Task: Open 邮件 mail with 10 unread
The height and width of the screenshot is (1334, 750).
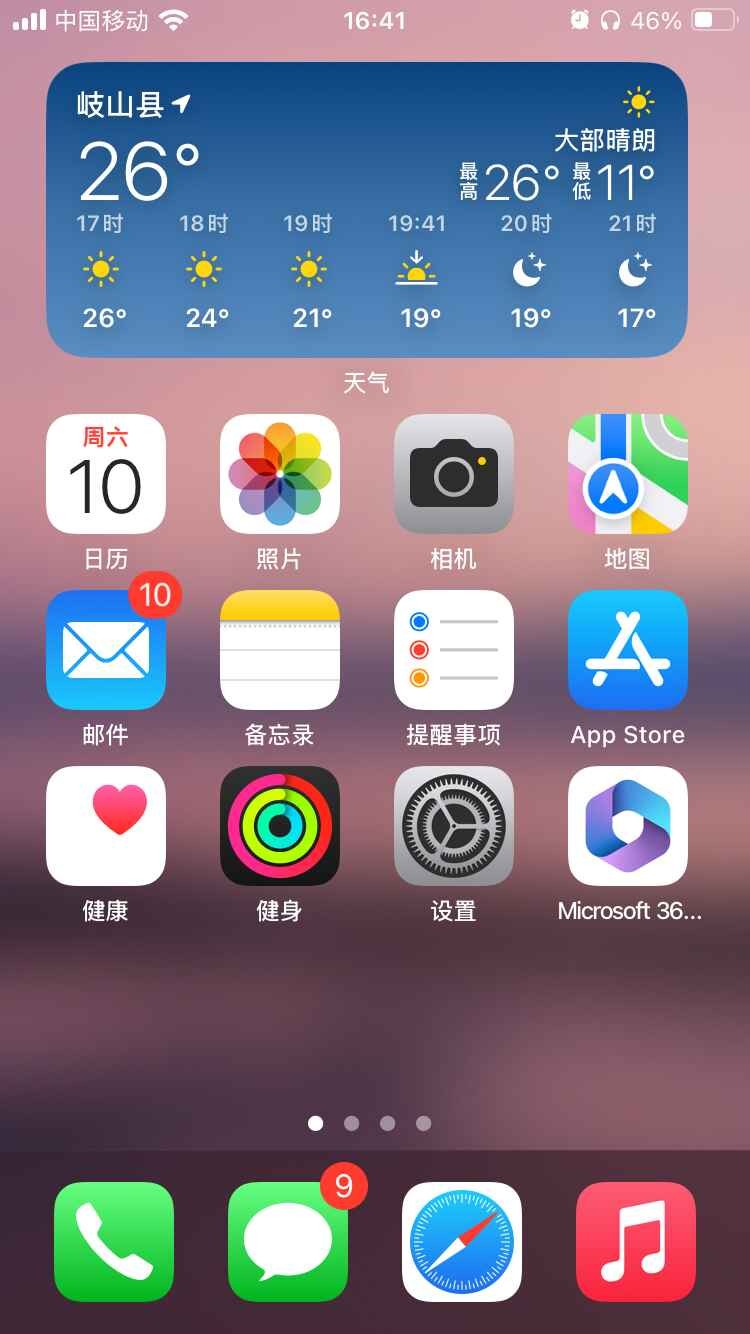Action: pos(106,650)
